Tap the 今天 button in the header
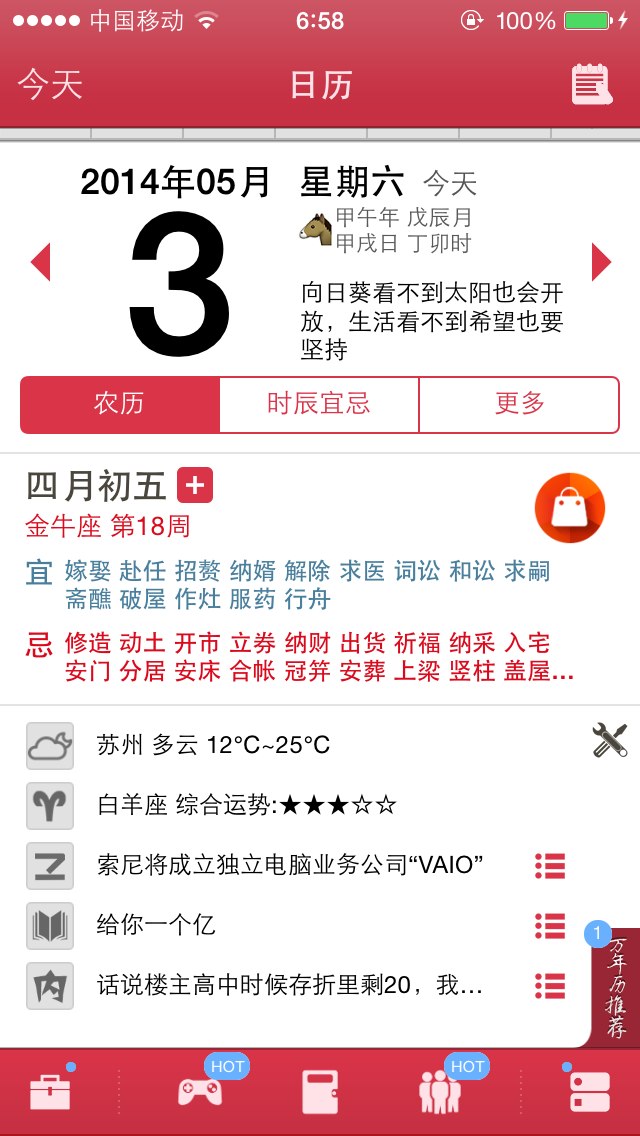Screen dimensions: 640x1136 50,85
